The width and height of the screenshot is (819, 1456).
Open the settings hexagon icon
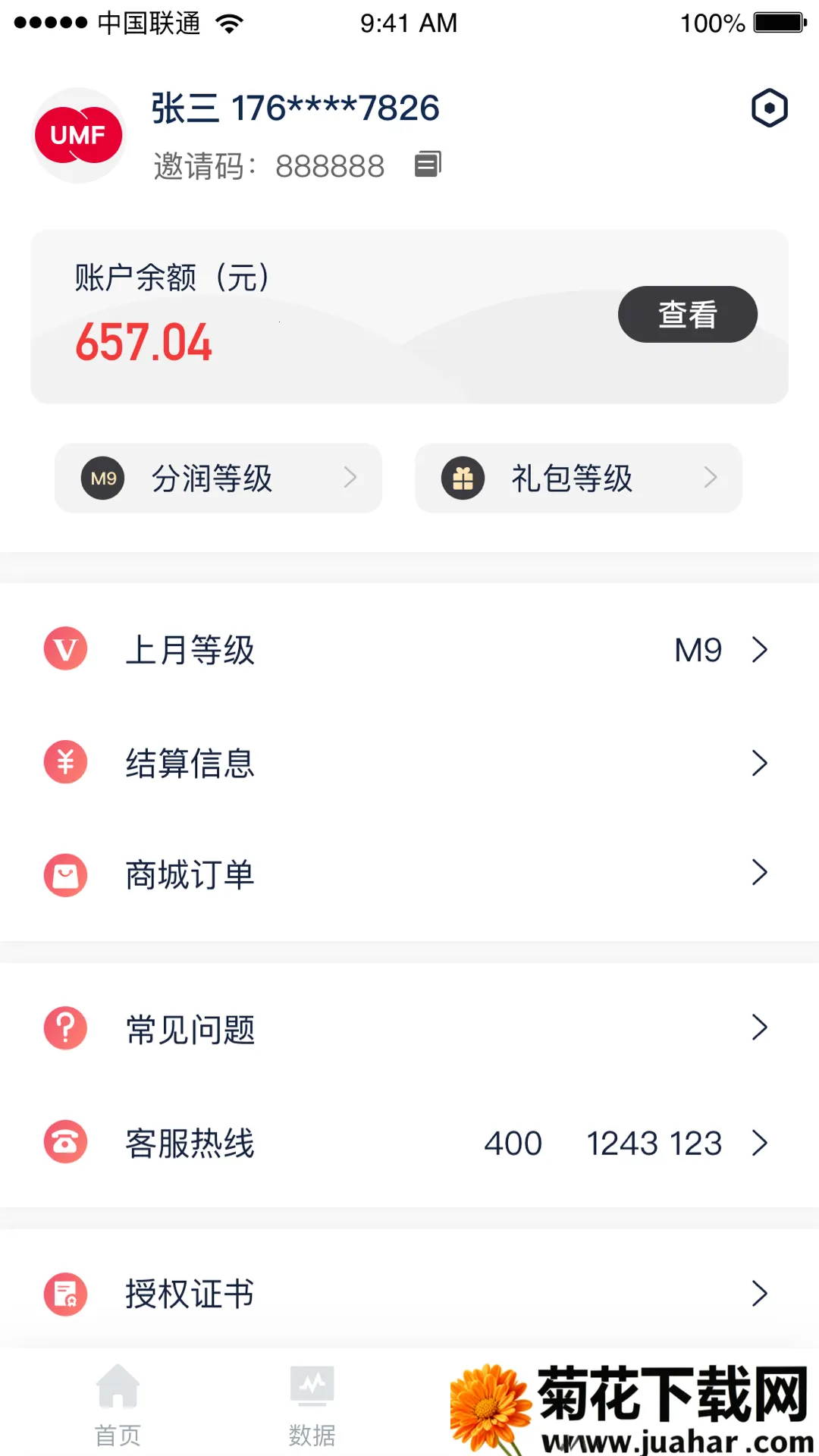pos(769,108)
